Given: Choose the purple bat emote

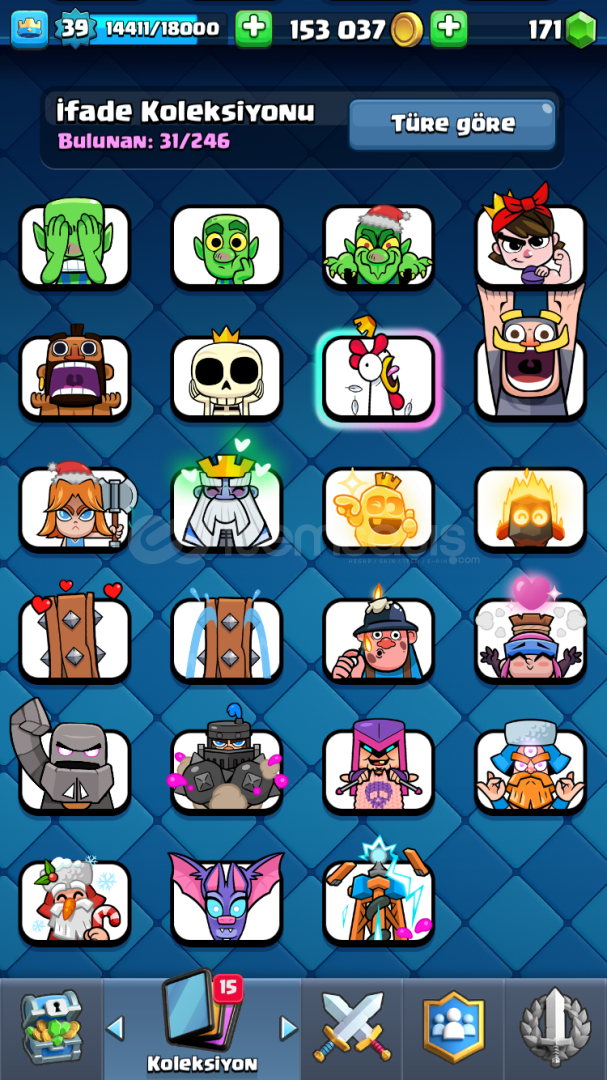Looking at the screenshot, I should pyautogui.click(x=227, y=900).
